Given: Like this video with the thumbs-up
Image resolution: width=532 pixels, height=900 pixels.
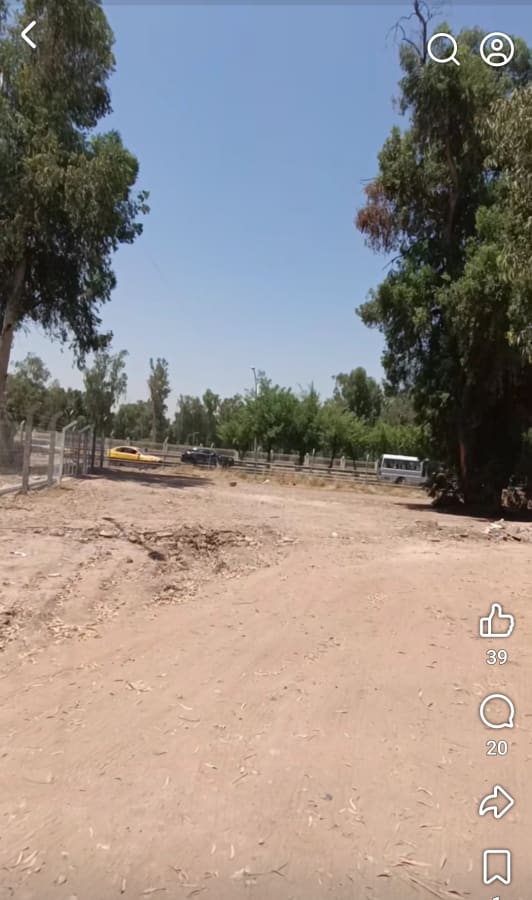Looking at the screenshot, I should coord(497,621).
